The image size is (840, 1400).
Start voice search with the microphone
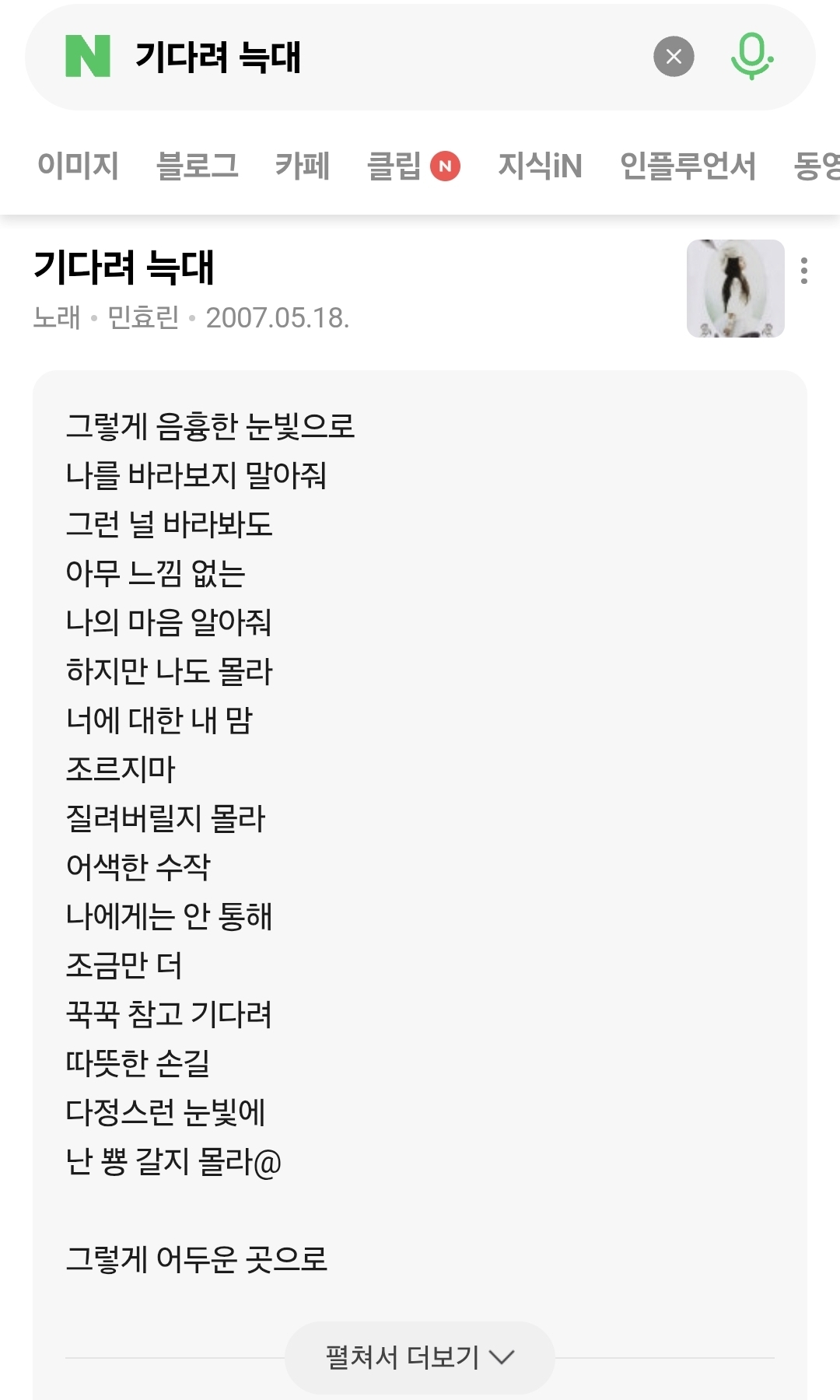[751, 57]
